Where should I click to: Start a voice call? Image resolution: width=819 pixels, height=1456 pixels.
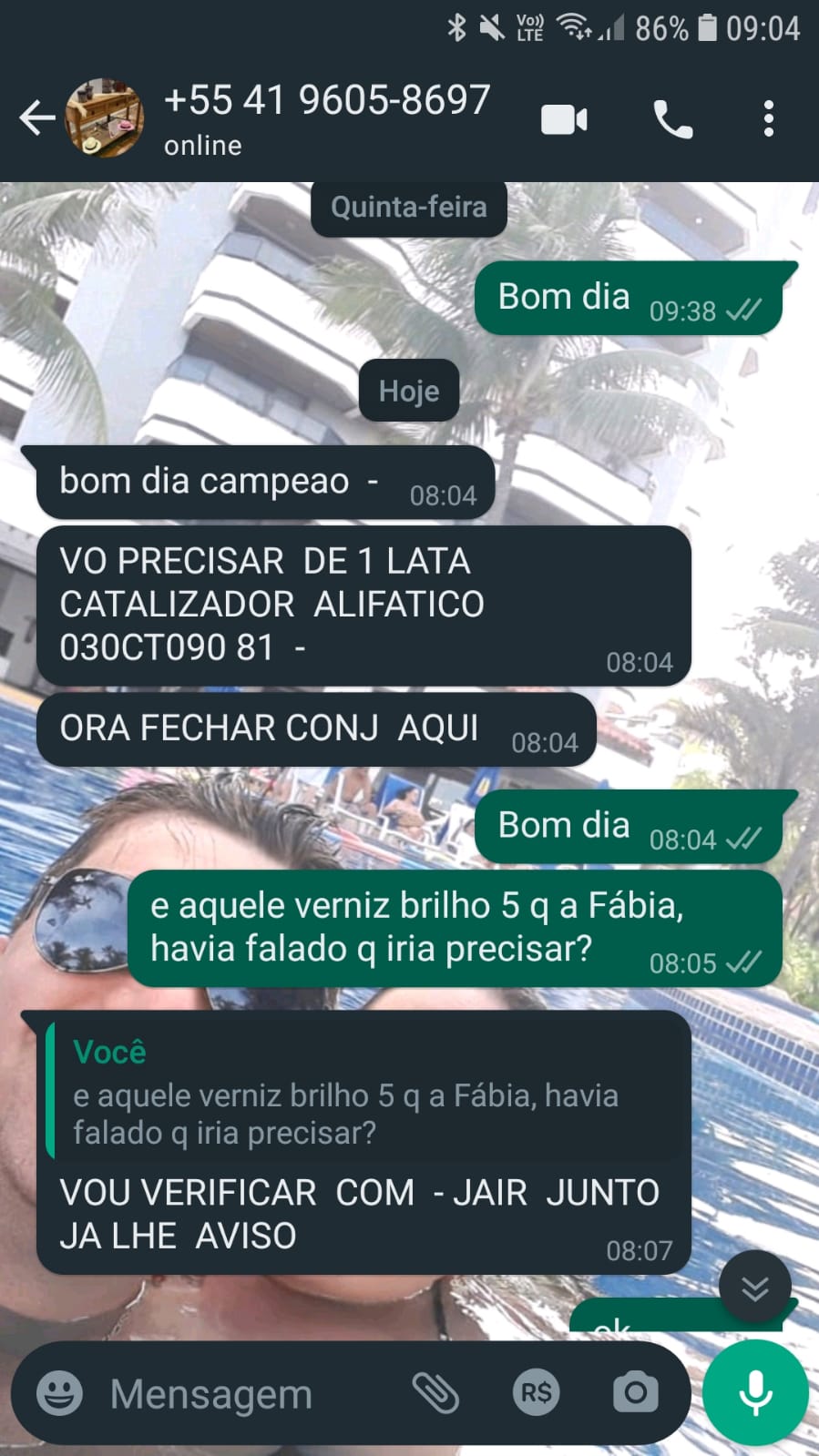pos(672,119)
